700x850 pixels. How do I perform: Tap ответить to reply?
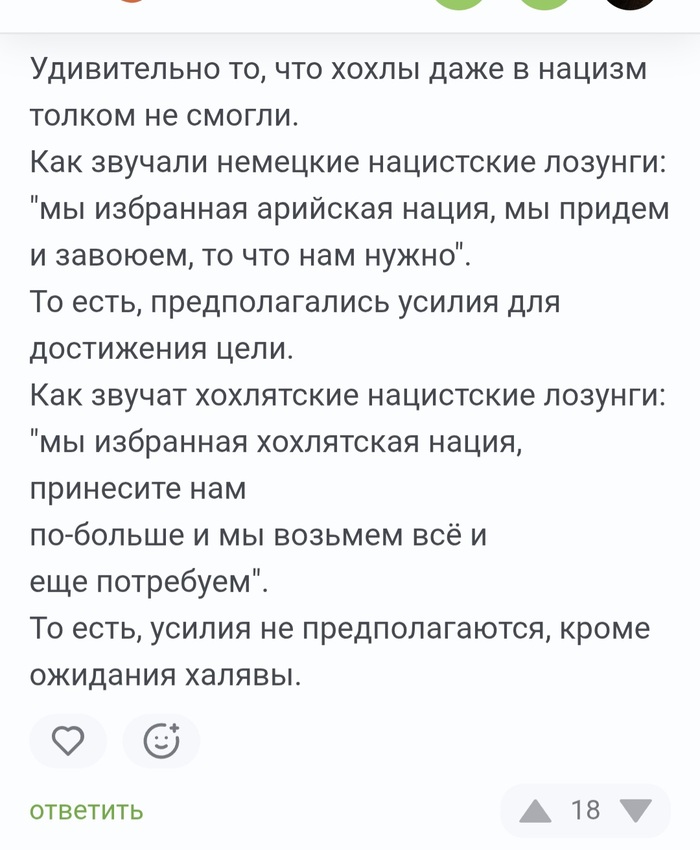(86, 810)
